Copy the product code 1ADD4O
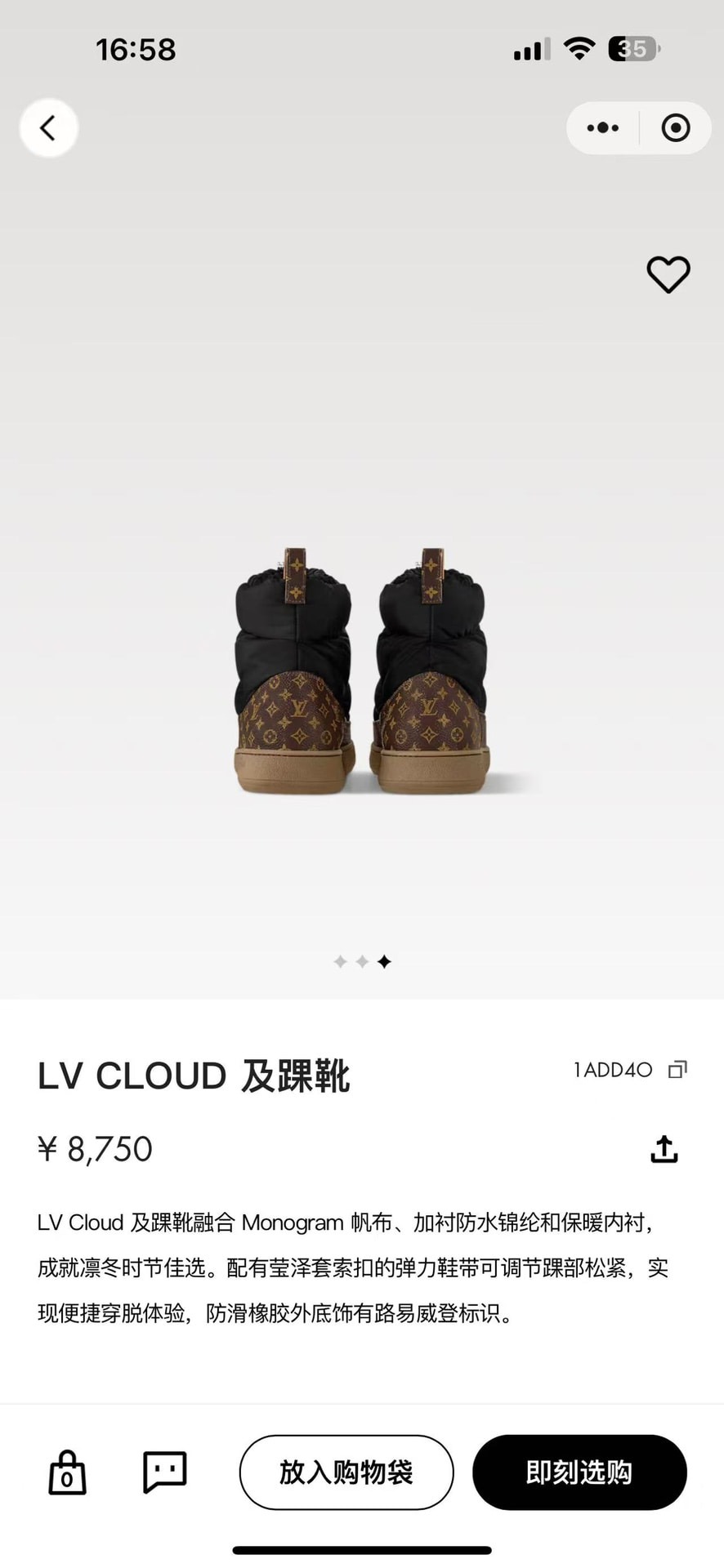 [677, 1070]
